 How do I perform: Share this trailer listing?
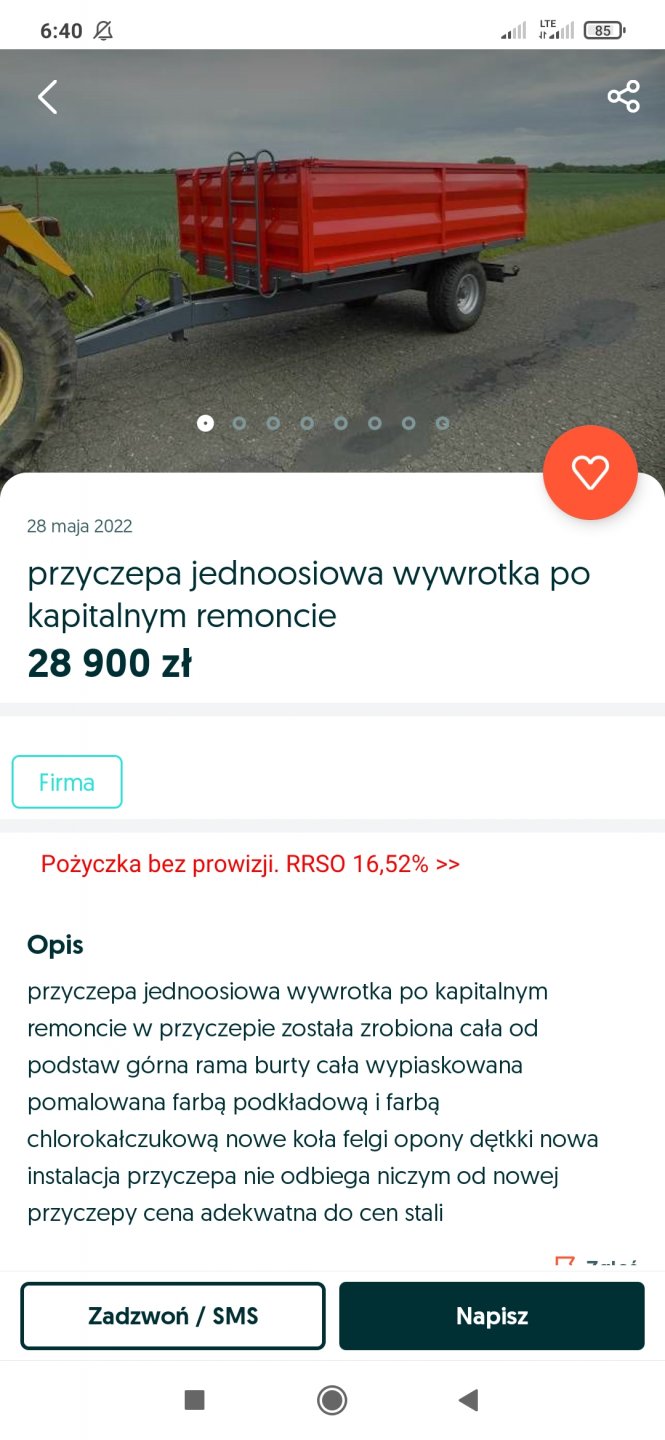[622, 97]
